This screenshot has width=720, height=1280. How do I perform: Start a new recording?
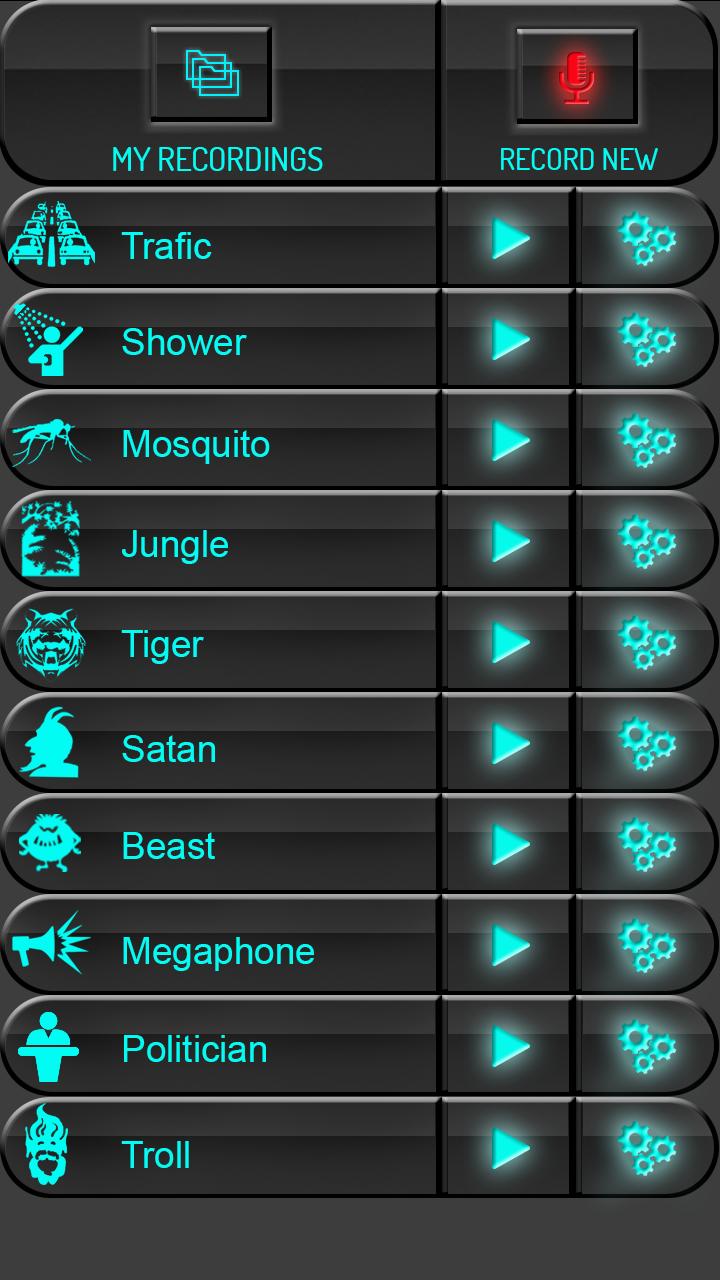[x=576, y=76]
